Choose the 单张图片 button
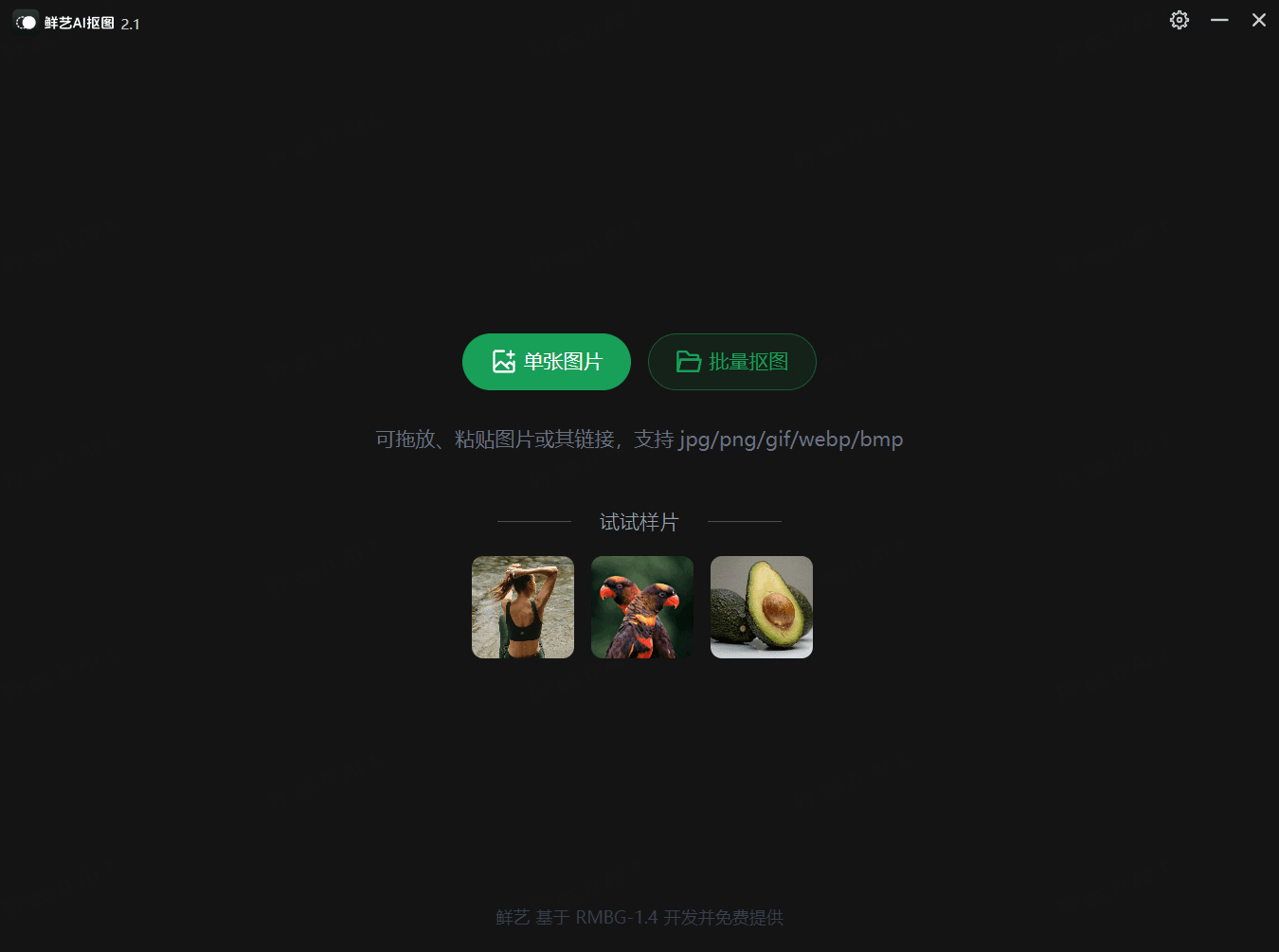1279x952 pixels. [x=547, y=362]
